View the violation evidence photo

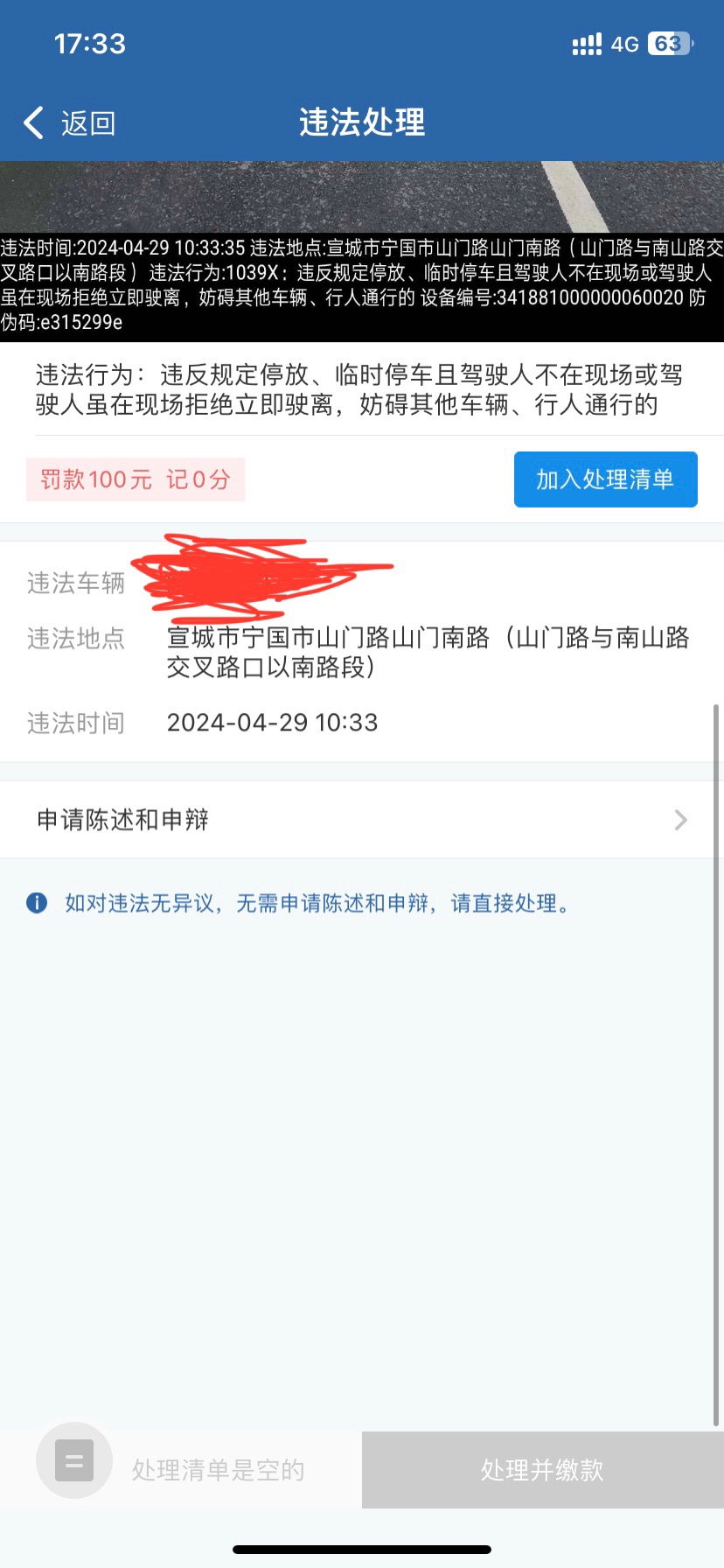(x=361, y=197)
